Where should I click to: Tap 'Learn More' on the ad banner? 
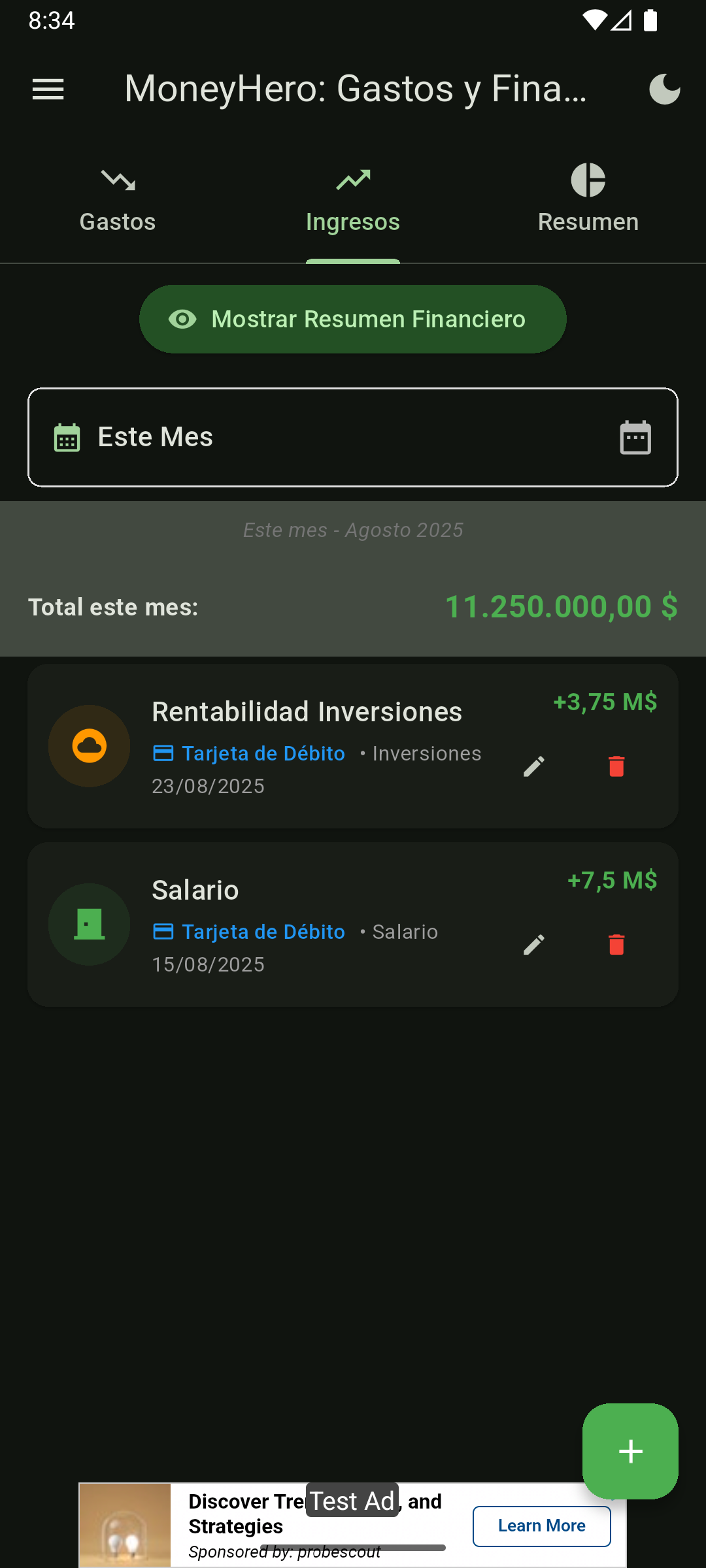(541, 1526)
